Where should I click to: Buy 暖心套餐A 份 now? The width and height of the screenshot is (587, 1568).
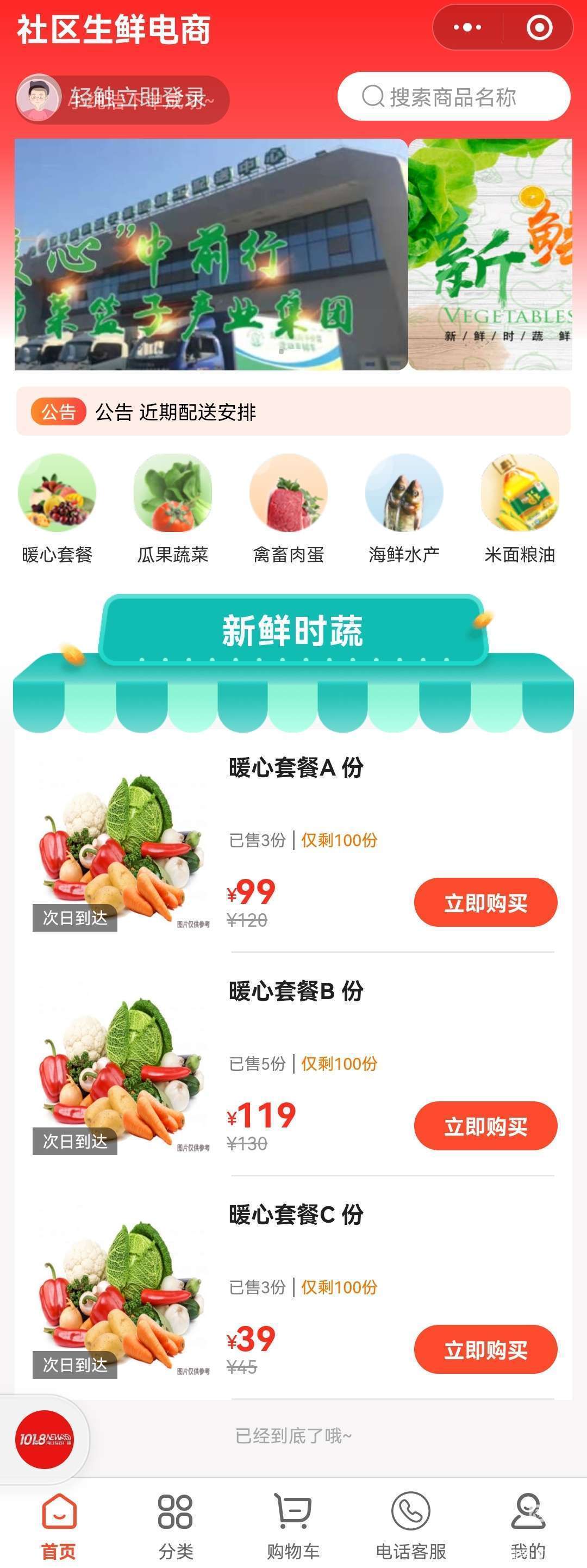pyautogui.click(x=485, y=902)
